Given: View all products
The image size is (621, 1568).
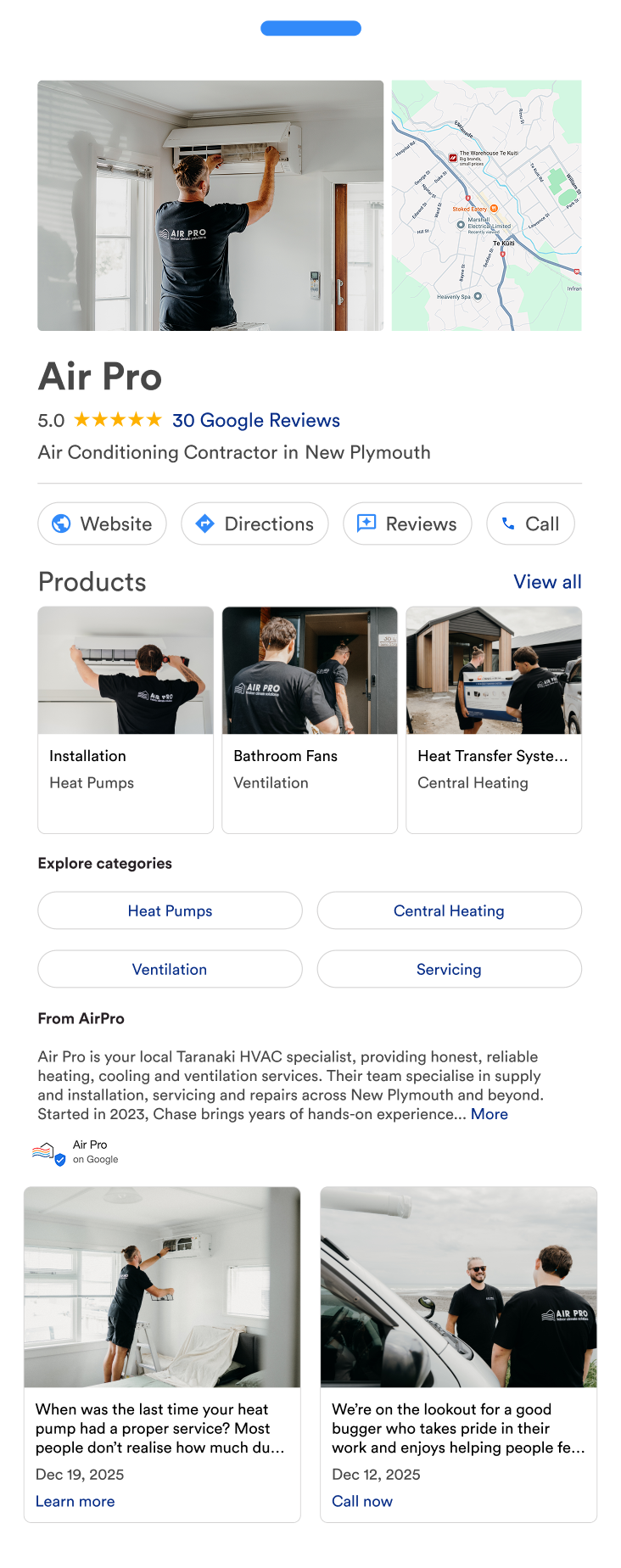Looking at the screenshot, I should point(547,582).
